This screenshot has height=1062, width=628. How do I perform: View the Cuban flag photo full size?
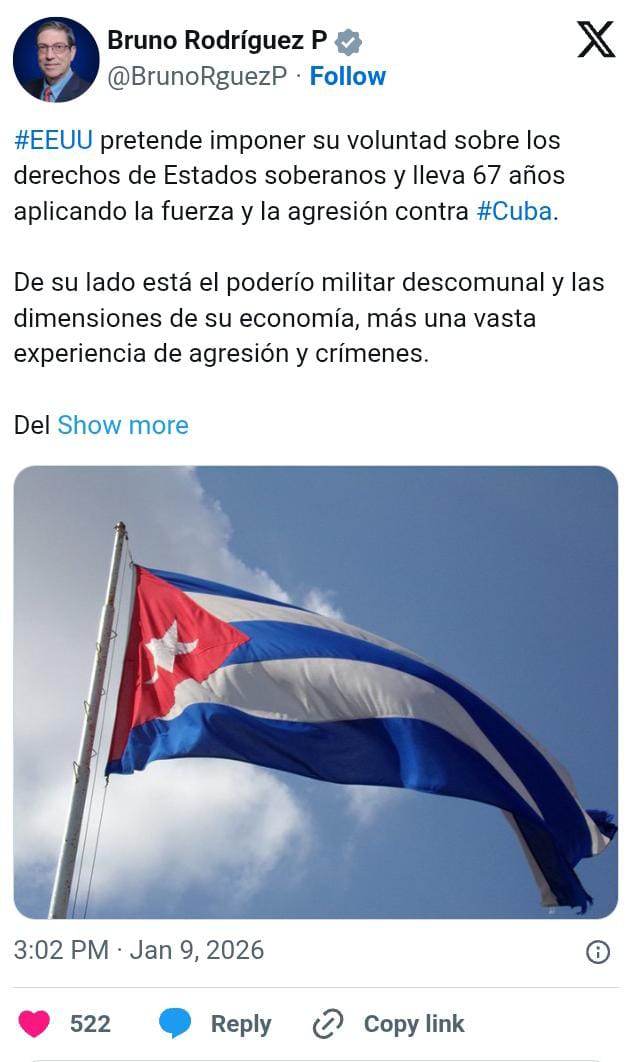315,692
